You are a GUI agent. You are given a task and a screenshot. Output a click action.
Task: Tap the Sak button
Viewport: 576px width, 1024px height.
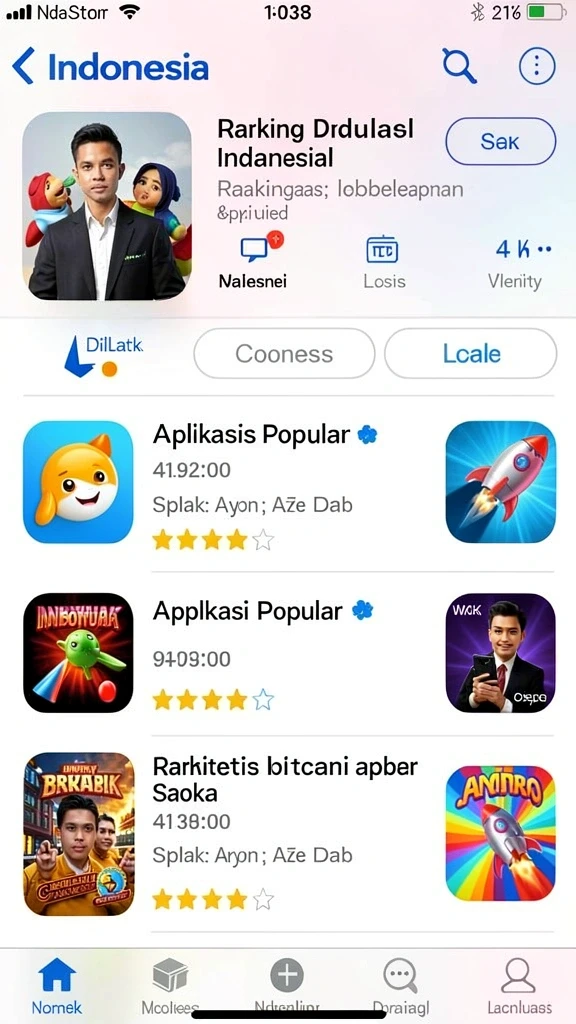pyautogui.click(x=500, y=141)
